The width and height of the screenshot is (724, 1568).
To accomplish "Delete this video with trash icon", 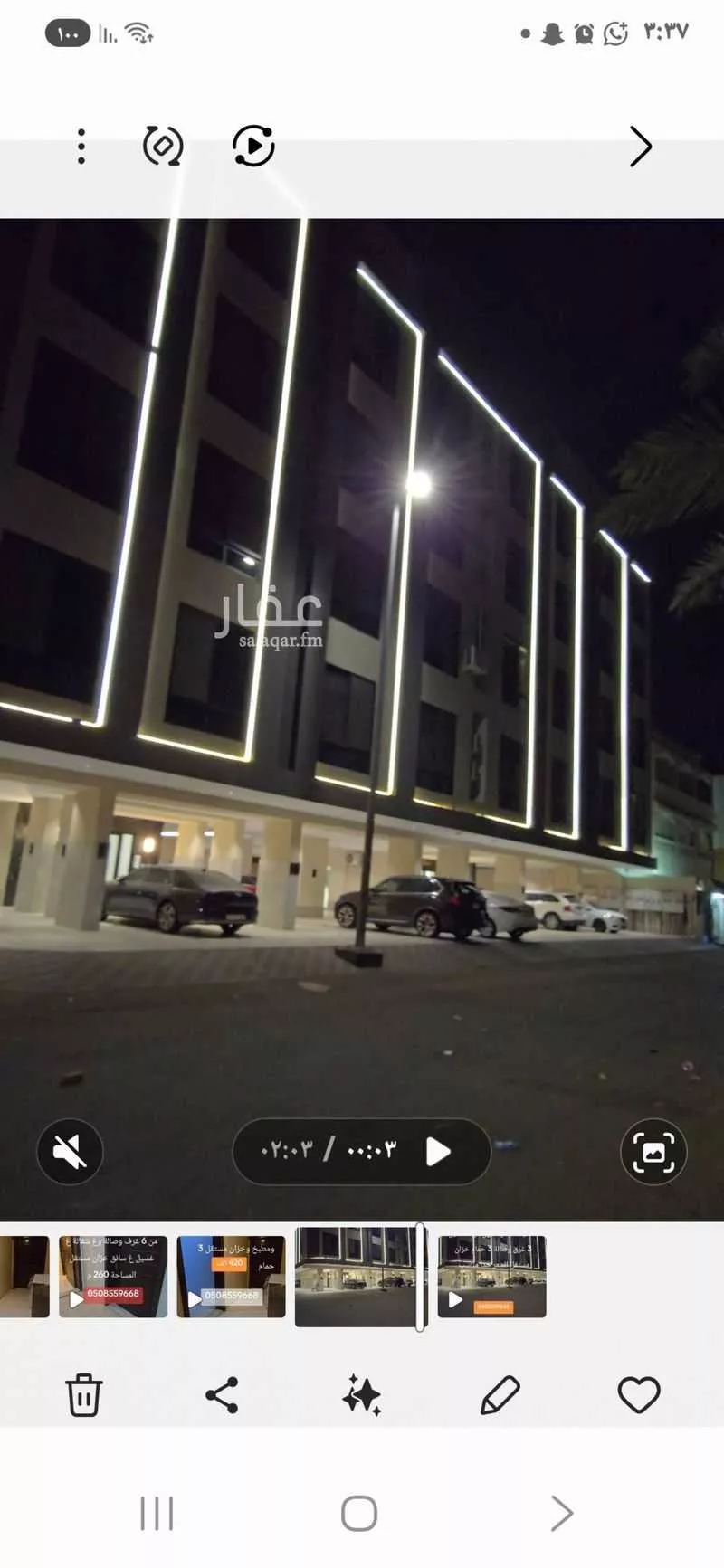I will coord(83,1394).
